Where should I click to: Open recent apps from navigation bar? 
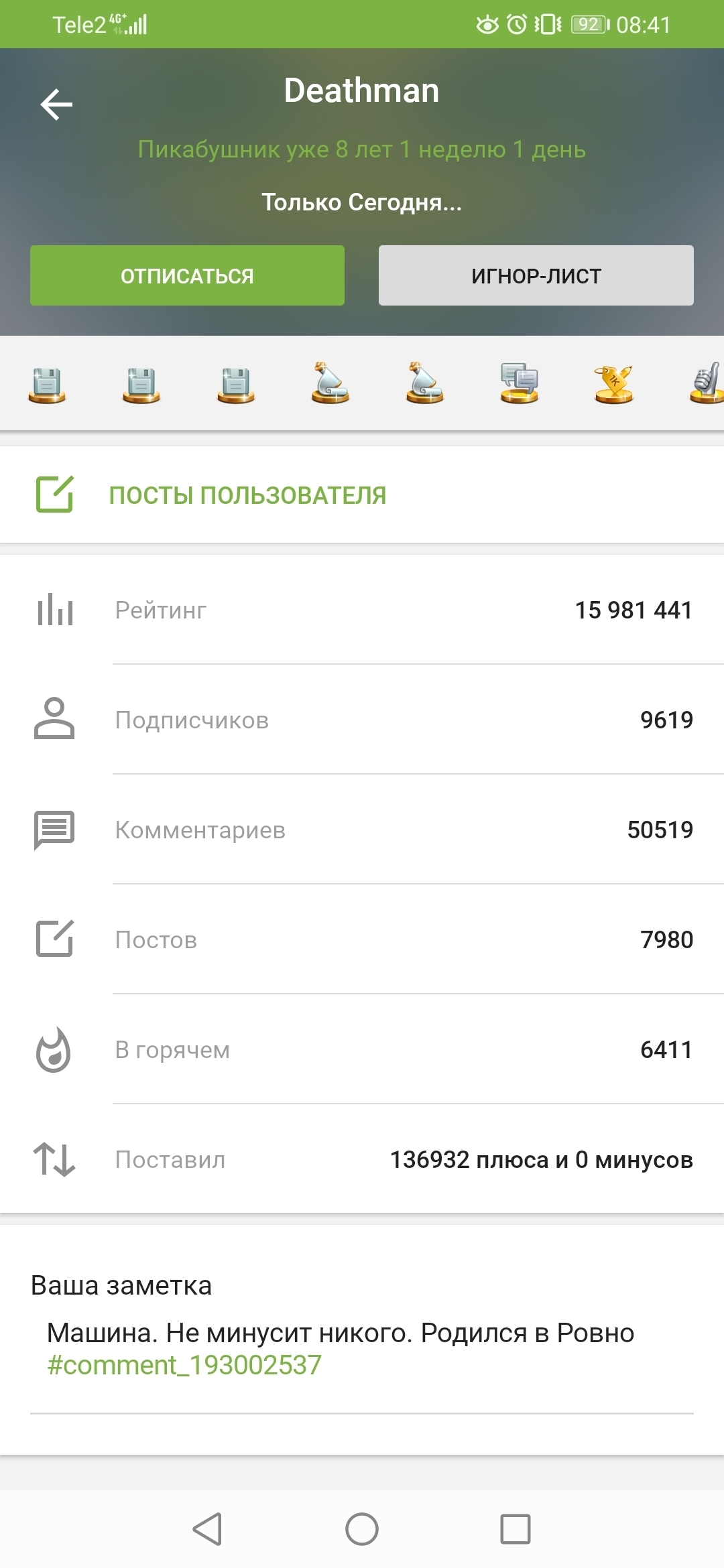click(515, 1529)
